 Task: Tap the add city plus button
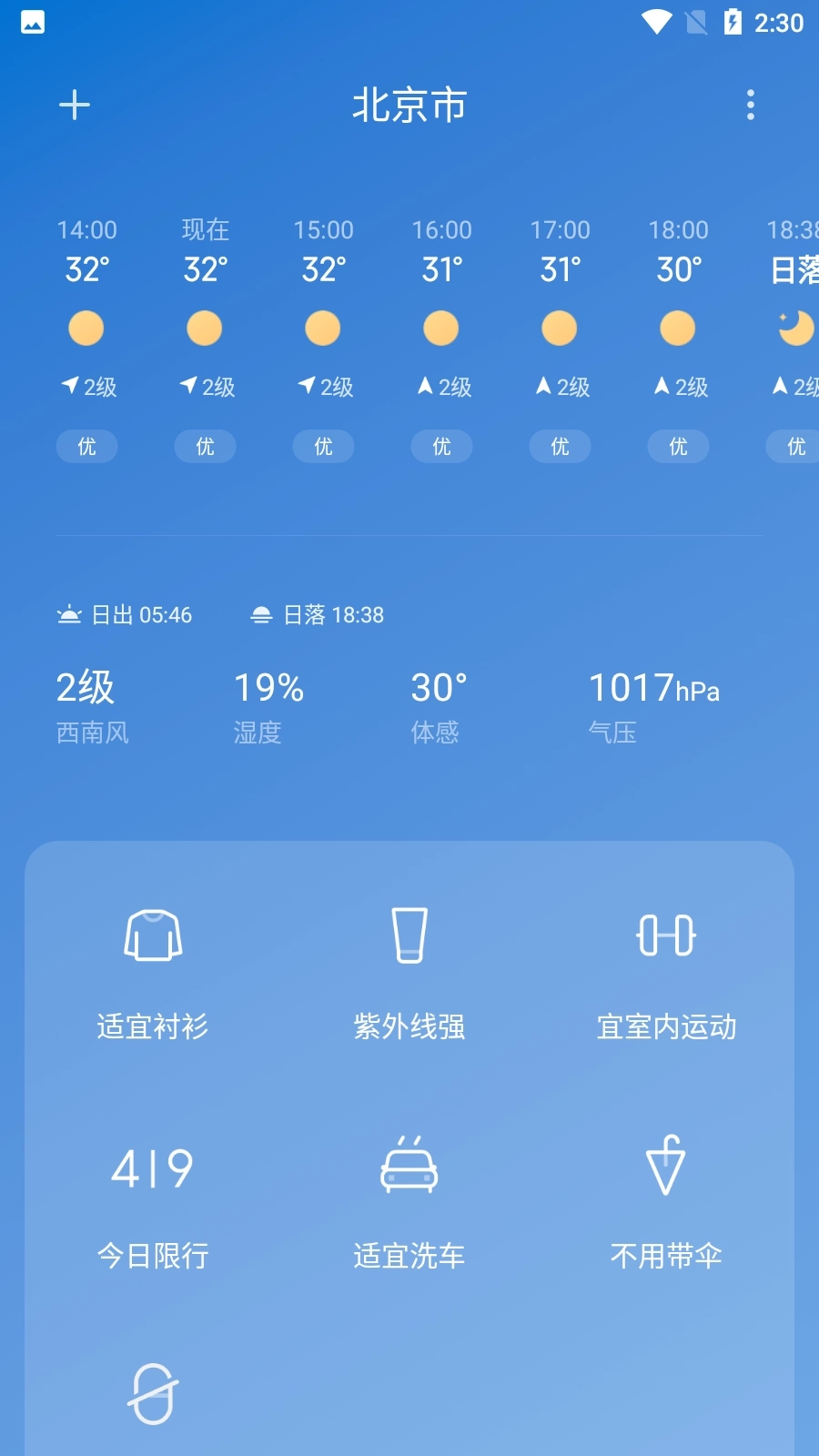tap(76, 105)
